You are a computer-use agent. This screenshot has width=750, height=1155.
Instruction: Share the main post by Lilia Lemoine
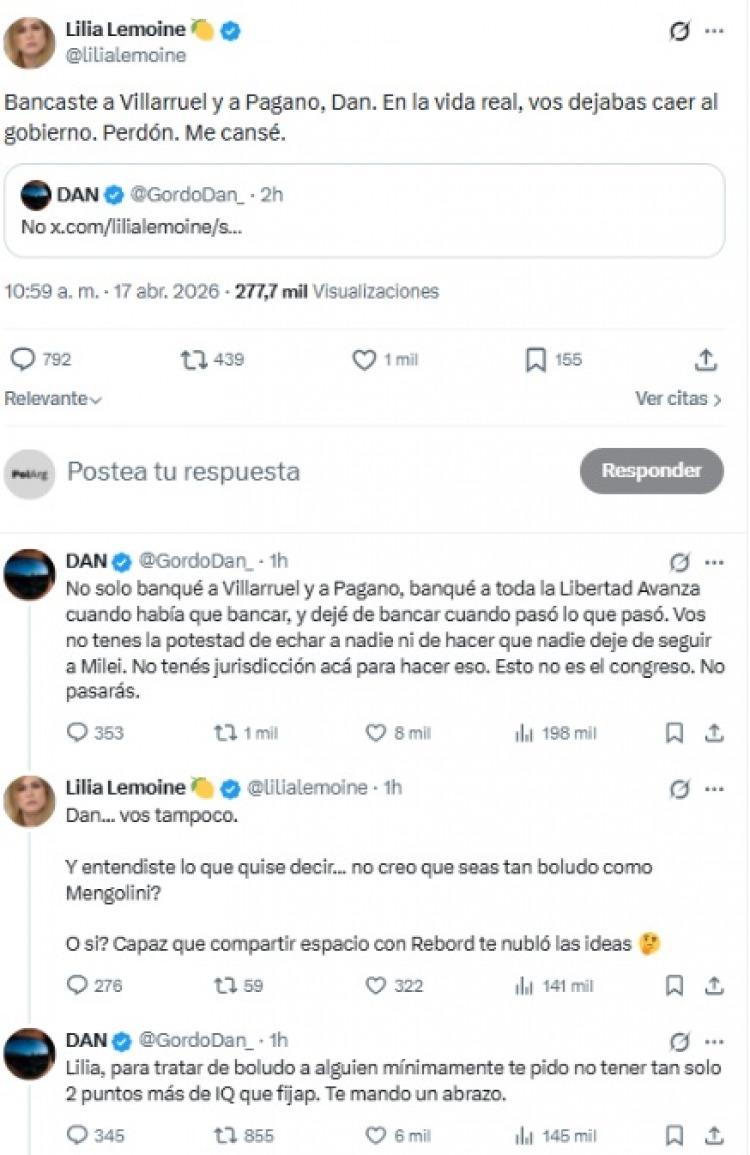706,360
